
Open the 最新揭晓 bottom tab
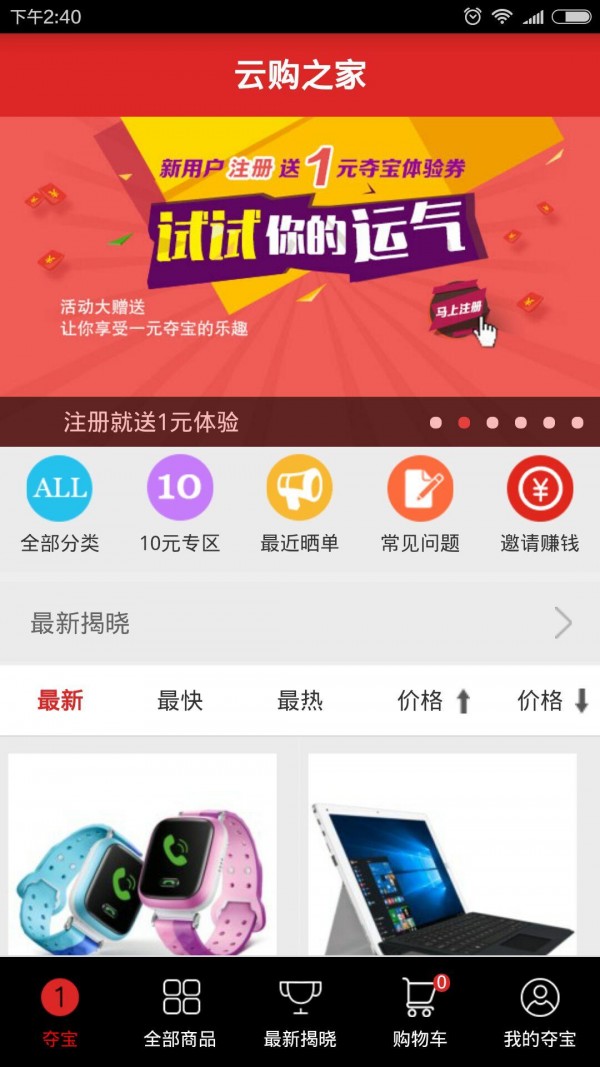(300, 1012)
